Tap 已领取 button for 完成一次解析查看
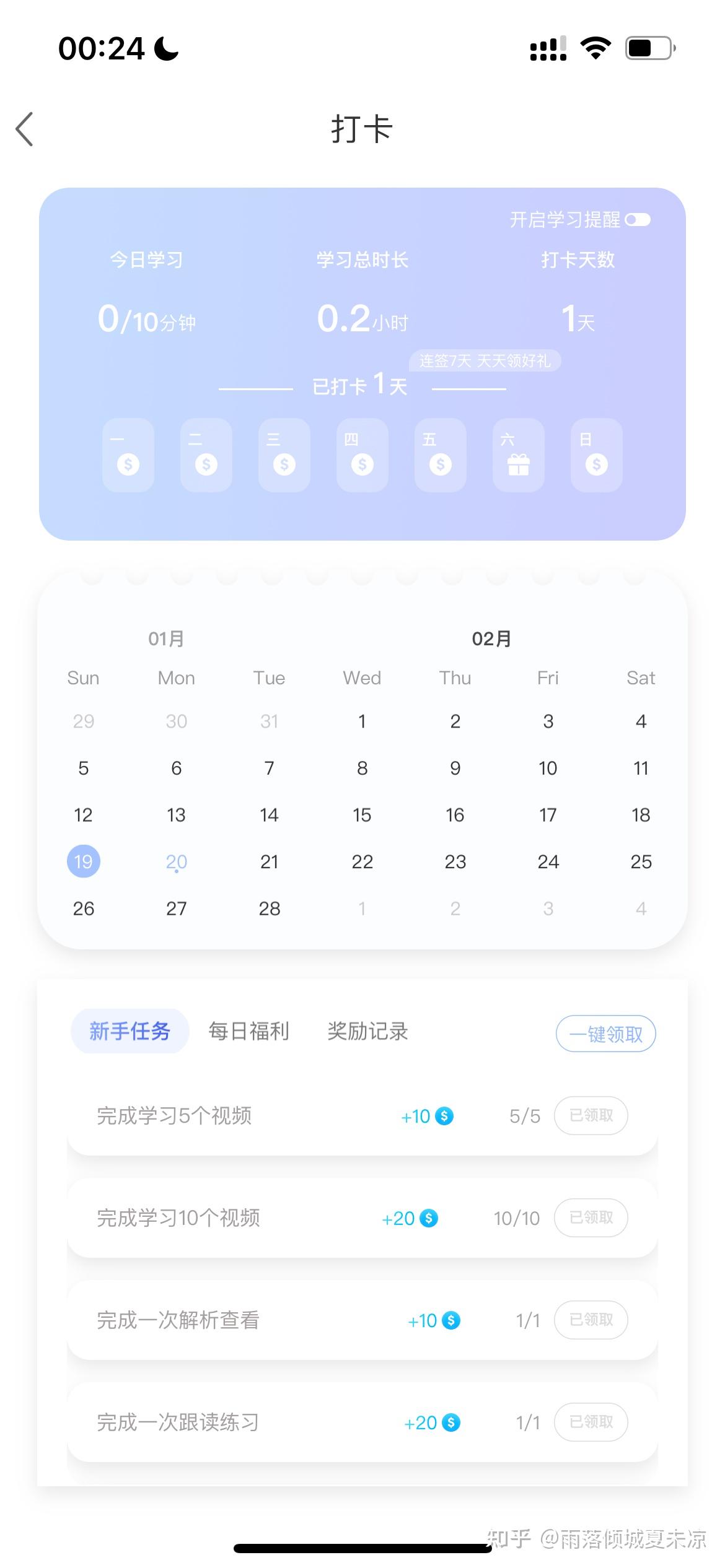725x1568 pixels. [591, 1320]
